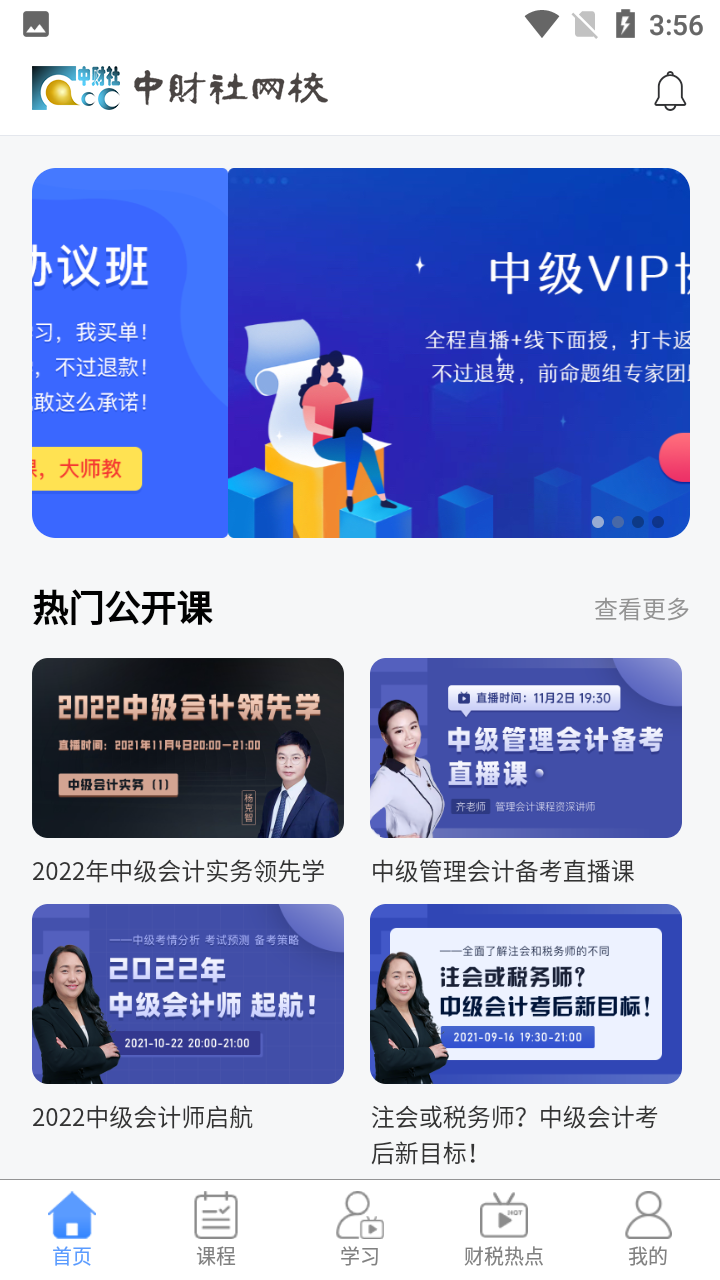The width and height of the screenshot is (720, 1280).
Task: Tap the 学习 study icon
Action: 359,1215
